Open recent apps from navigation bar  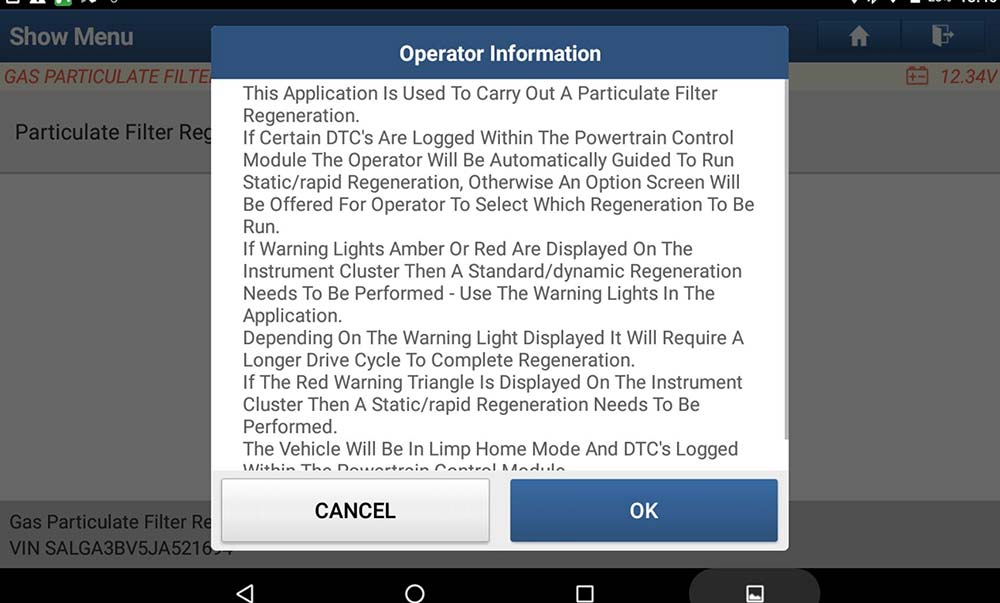tap(585, 592)
